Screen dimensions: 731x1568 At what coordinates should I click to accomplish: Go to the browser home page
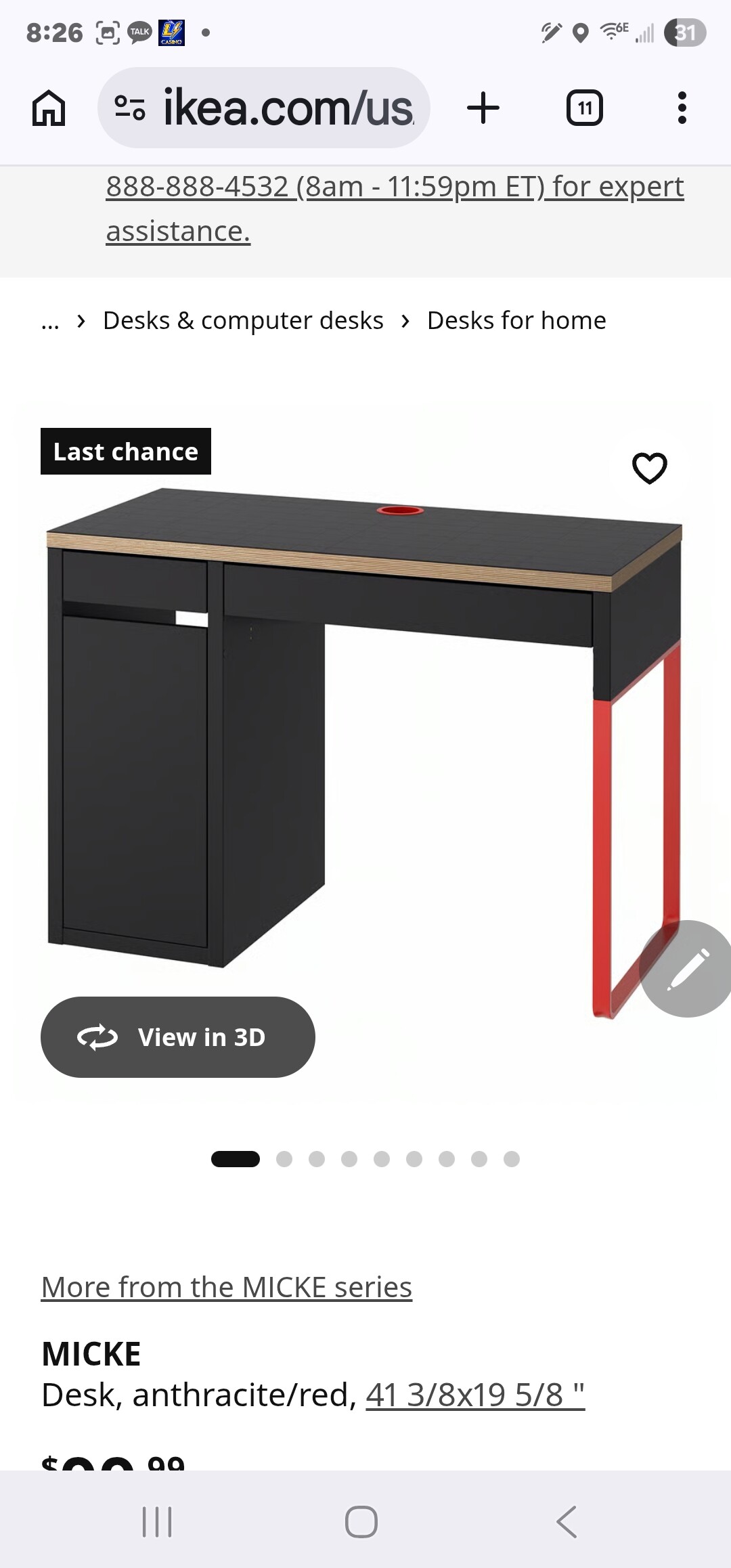(x=49, y=108)
